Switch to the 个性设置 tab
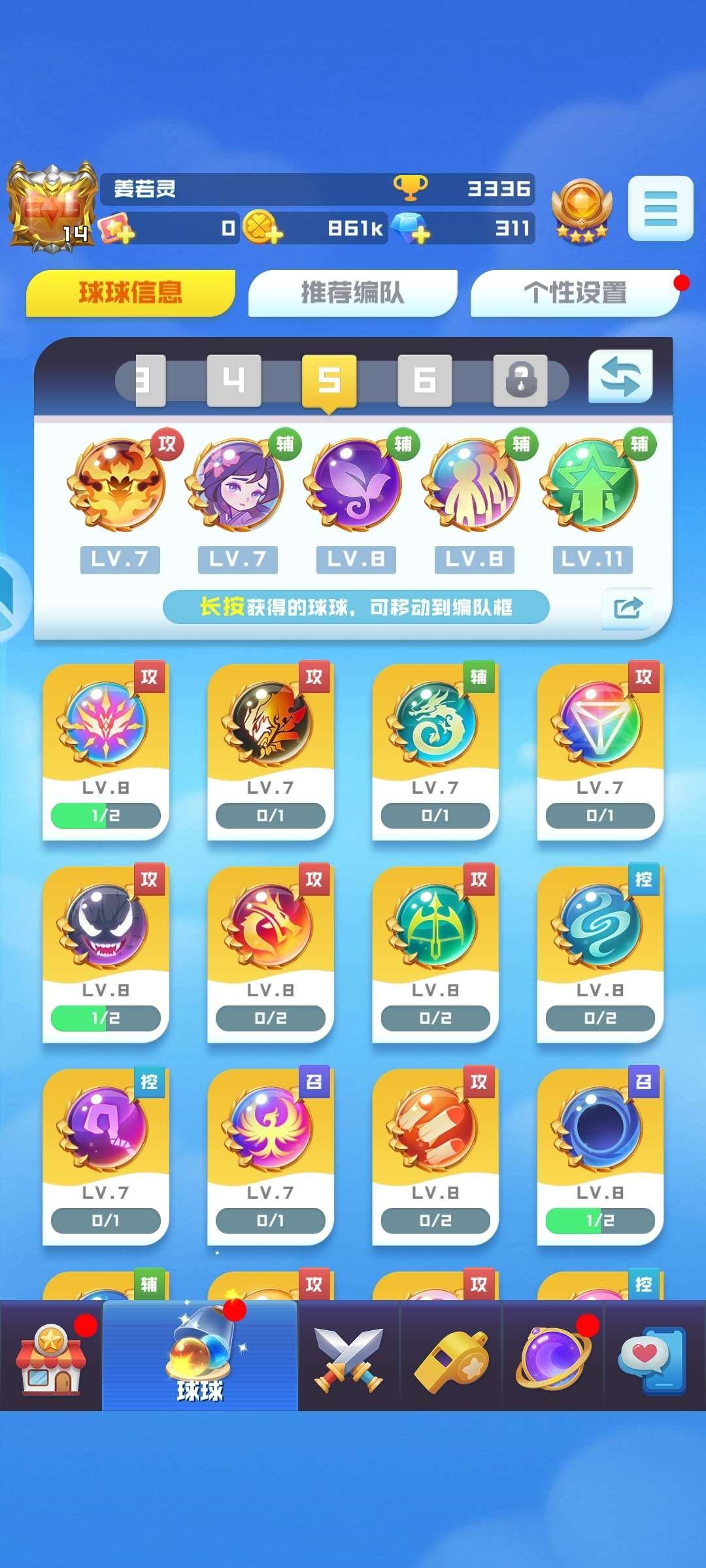The width and height of the screenshot is (706, 1568). pos(575,293)
